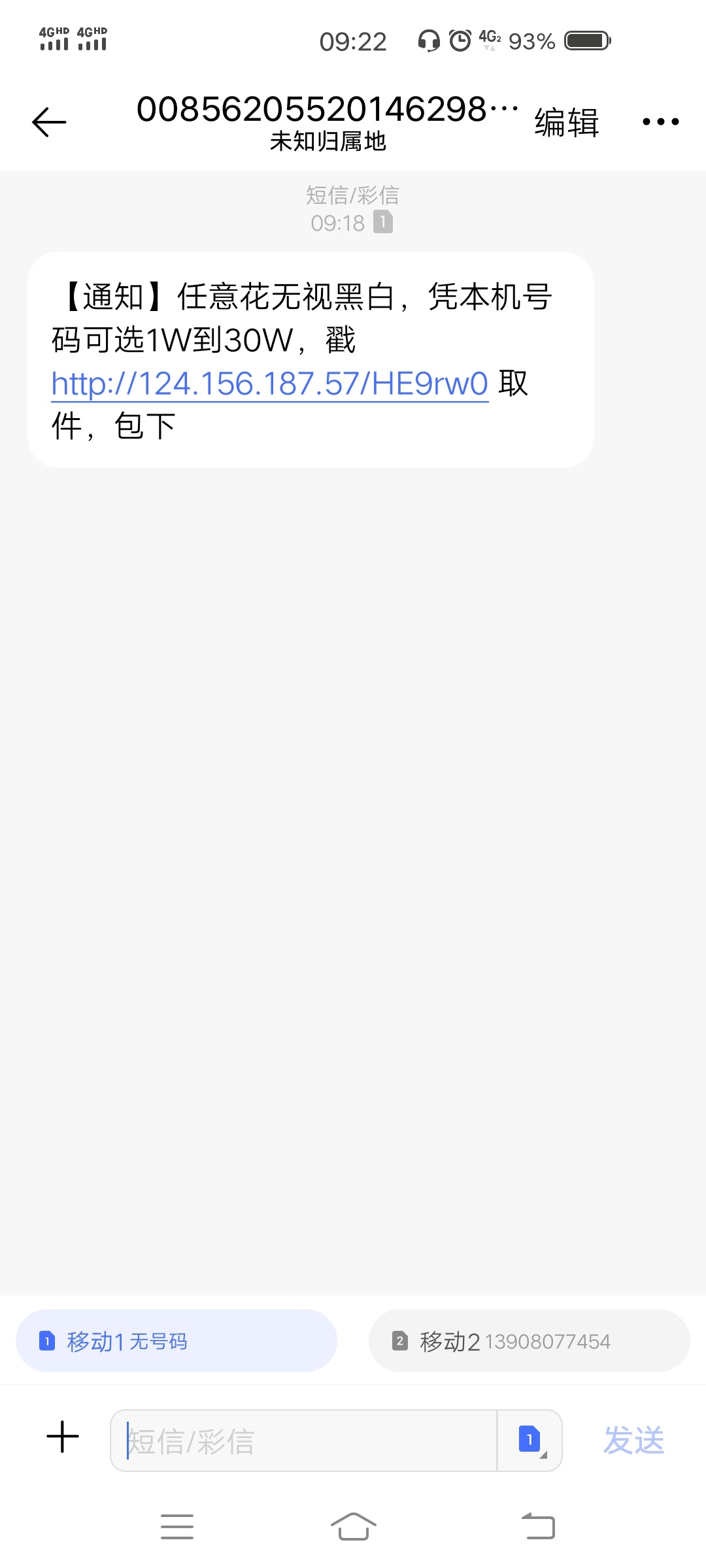Select the 移动2 13908077454 SIM option
The width and height of the screenshot is (706, 1568).
(x=529, y=1341)
